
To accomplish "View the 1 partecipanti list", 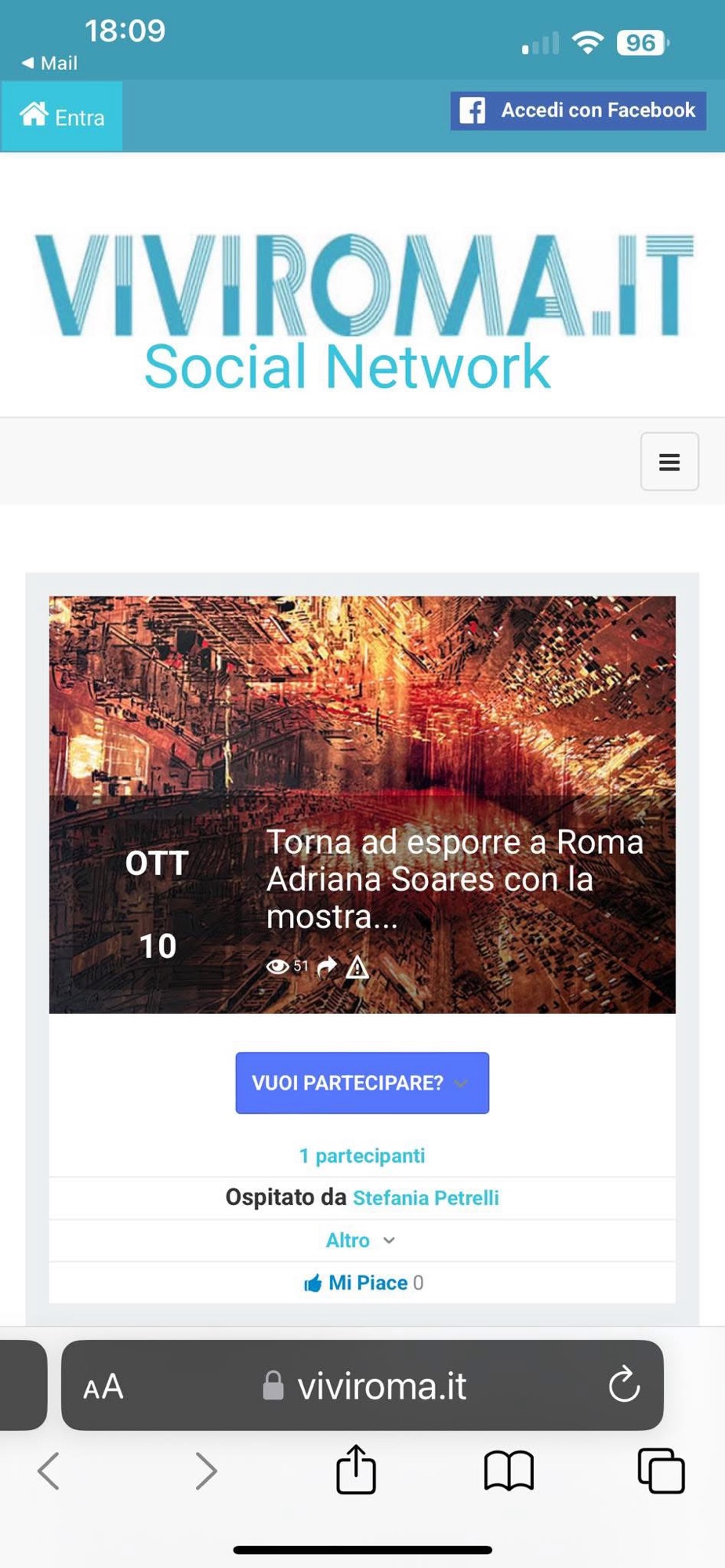I will pos(361,1156).
